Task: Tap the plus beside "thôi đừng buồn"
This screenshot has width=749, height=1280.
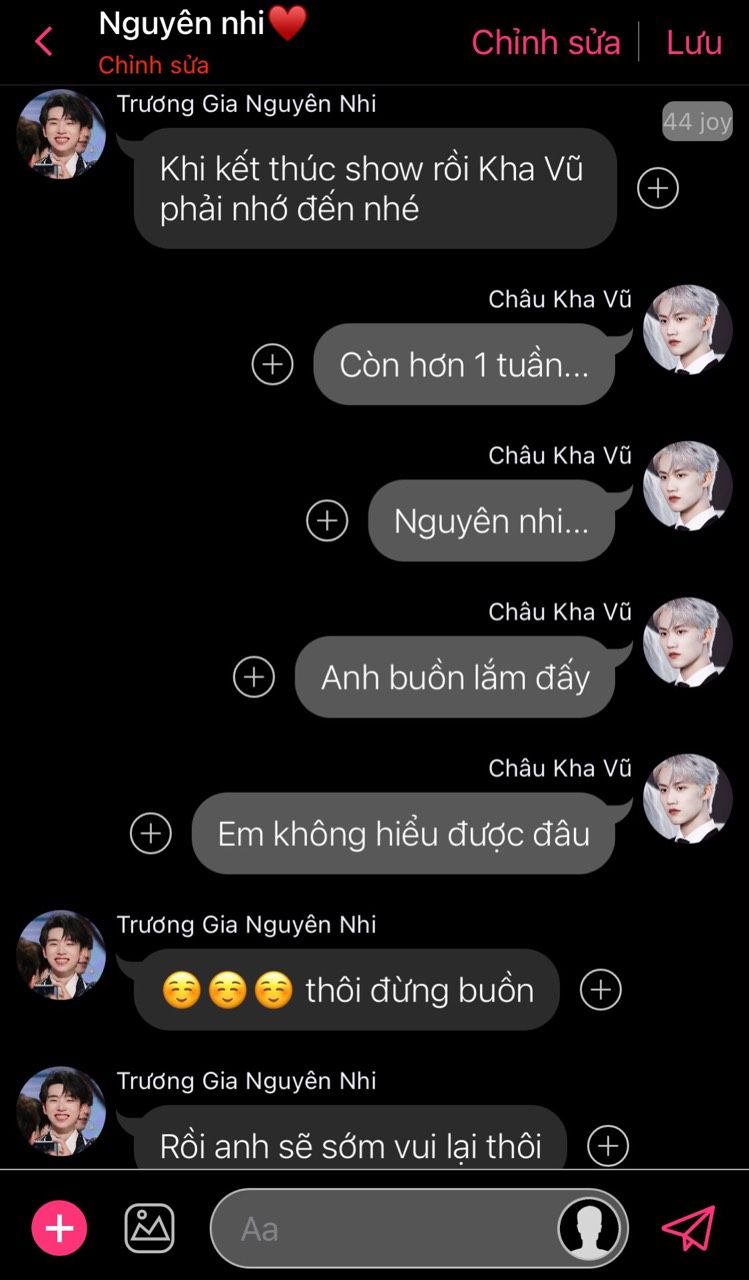Action: 601,990
